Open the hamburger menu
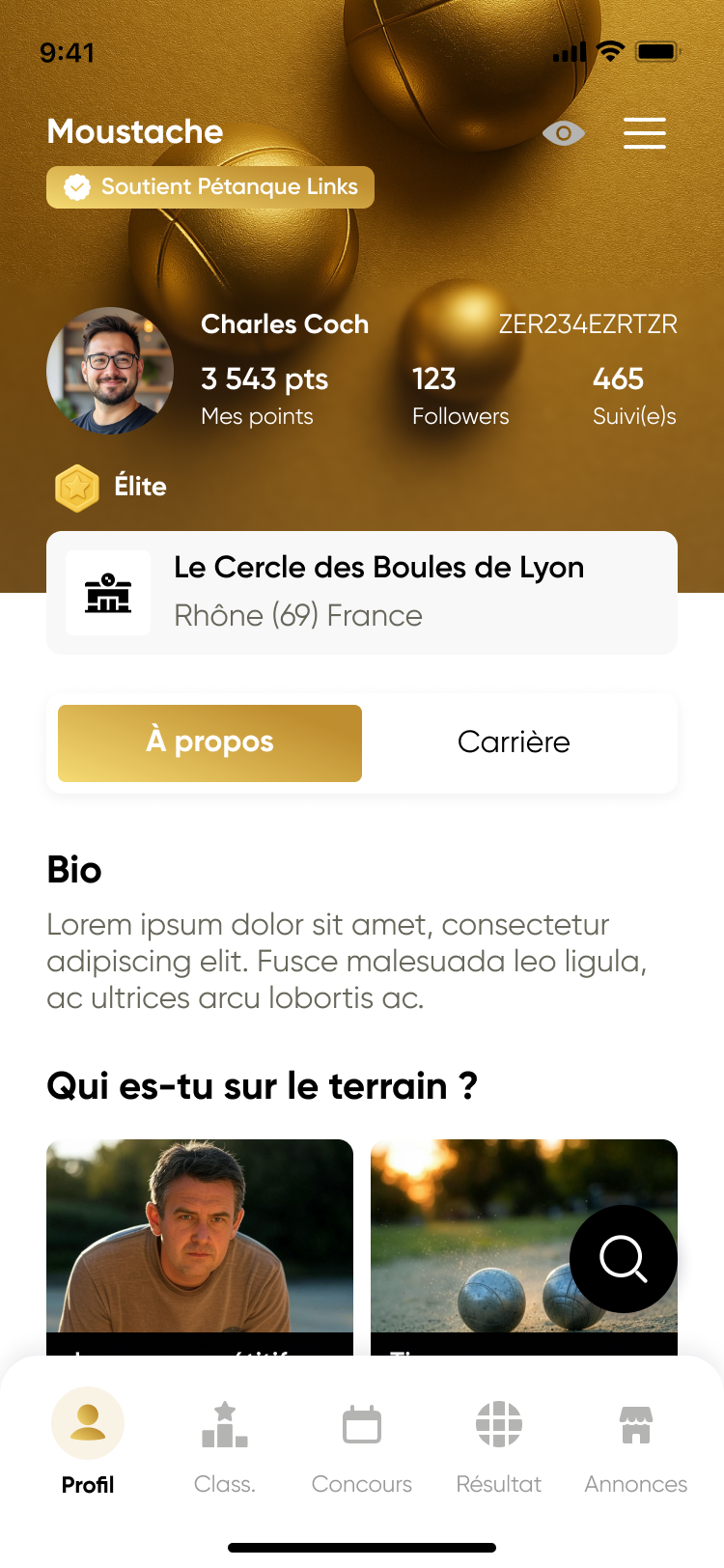Screen dimensions: 724x1568 tap(644, 133)
